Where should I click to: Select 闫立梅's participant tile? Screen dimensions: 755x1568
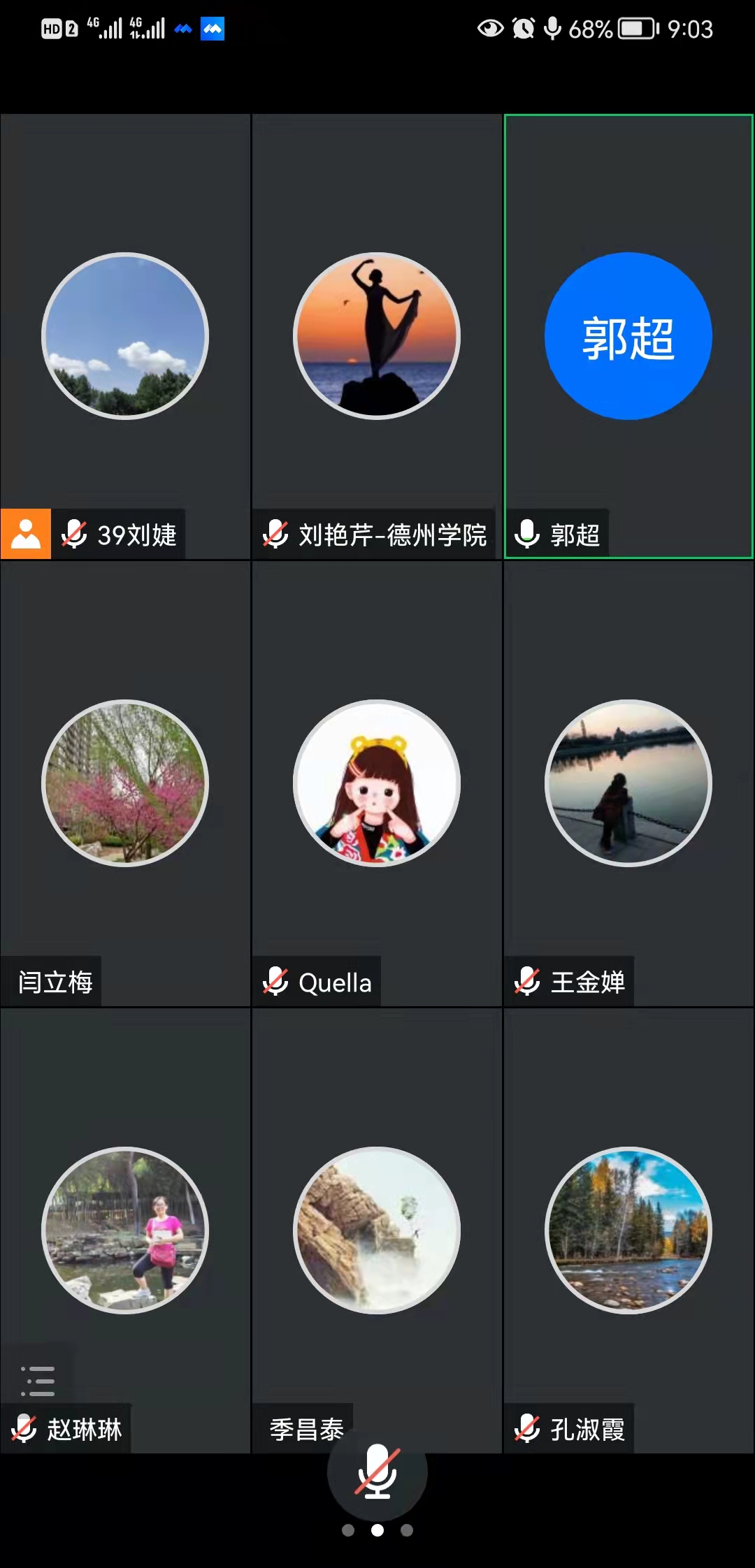pos(125,783)
